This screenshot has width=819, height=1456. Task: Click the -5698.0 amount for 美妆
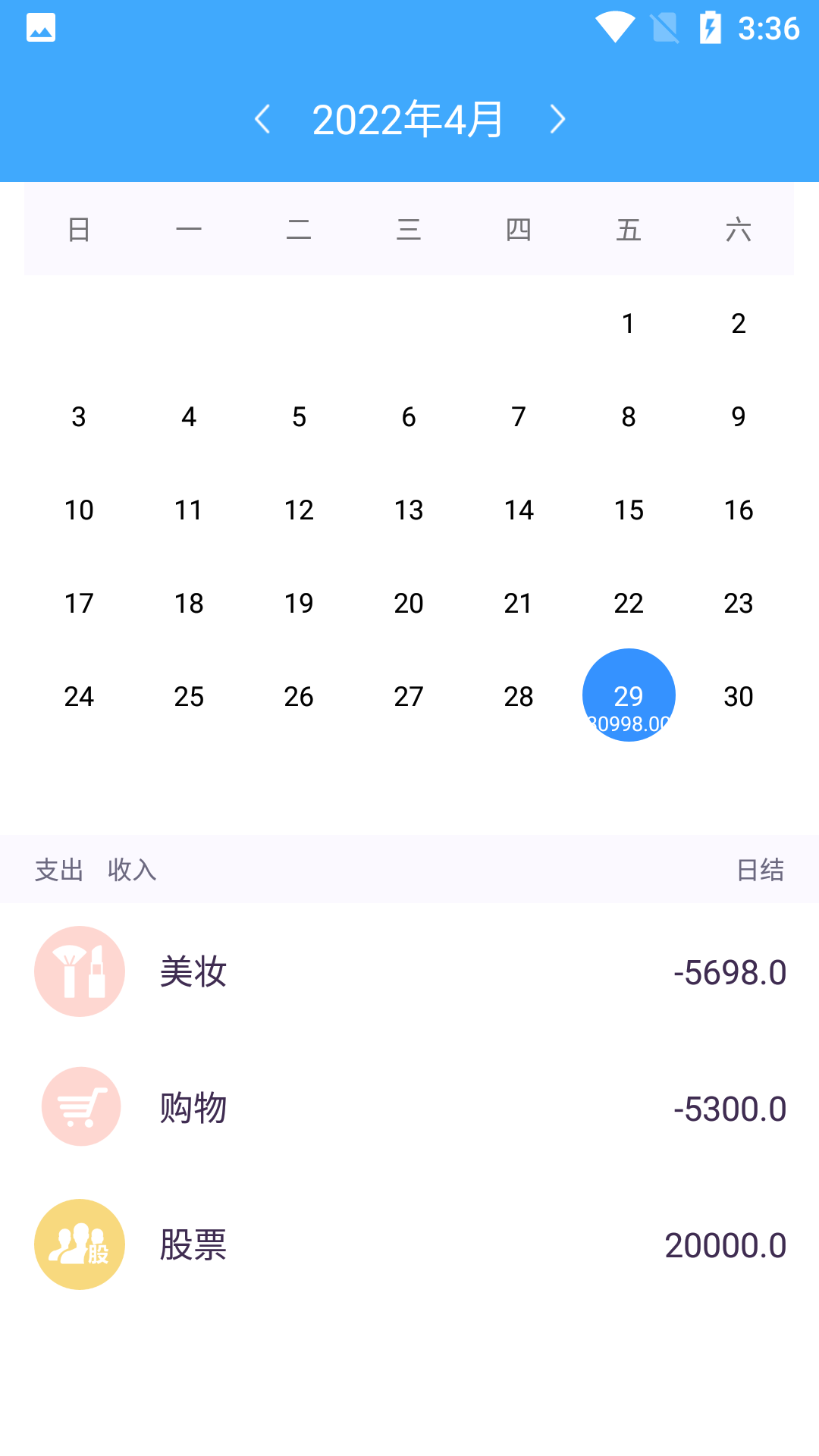click(x=730, y=971)
